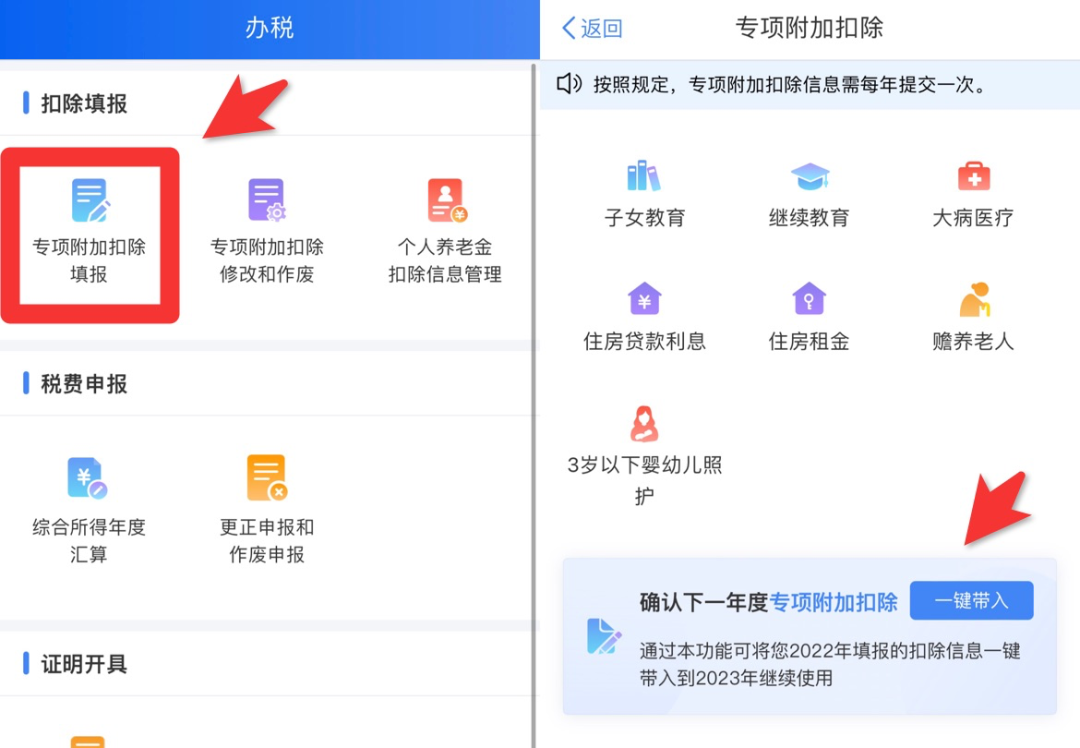Select 赡养老人 deduction
The width and height of the screenshot is (1080, 748).
point(973,317)
